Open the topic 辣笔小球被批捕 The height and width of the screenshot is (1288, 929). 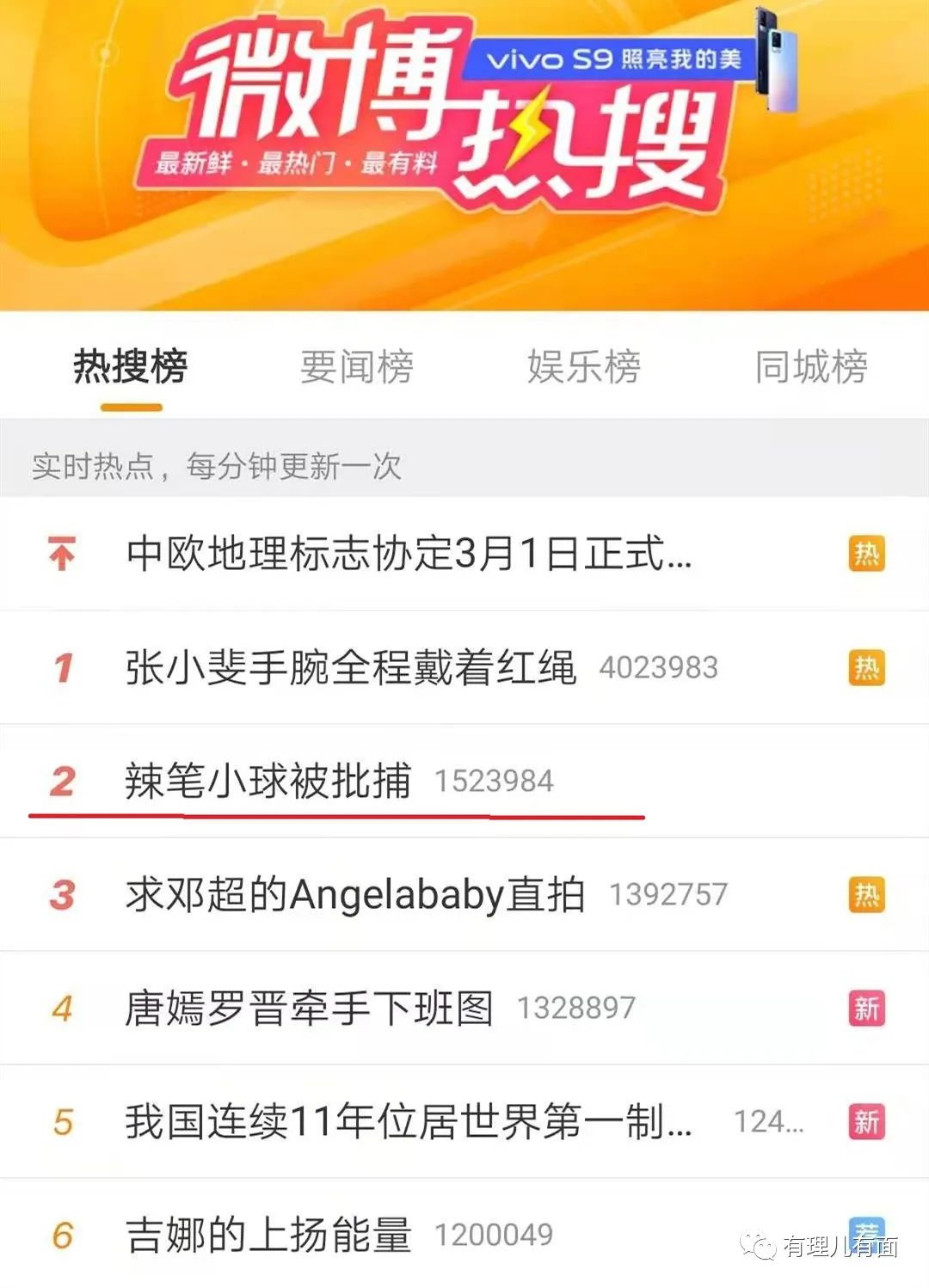coord(268,781)
